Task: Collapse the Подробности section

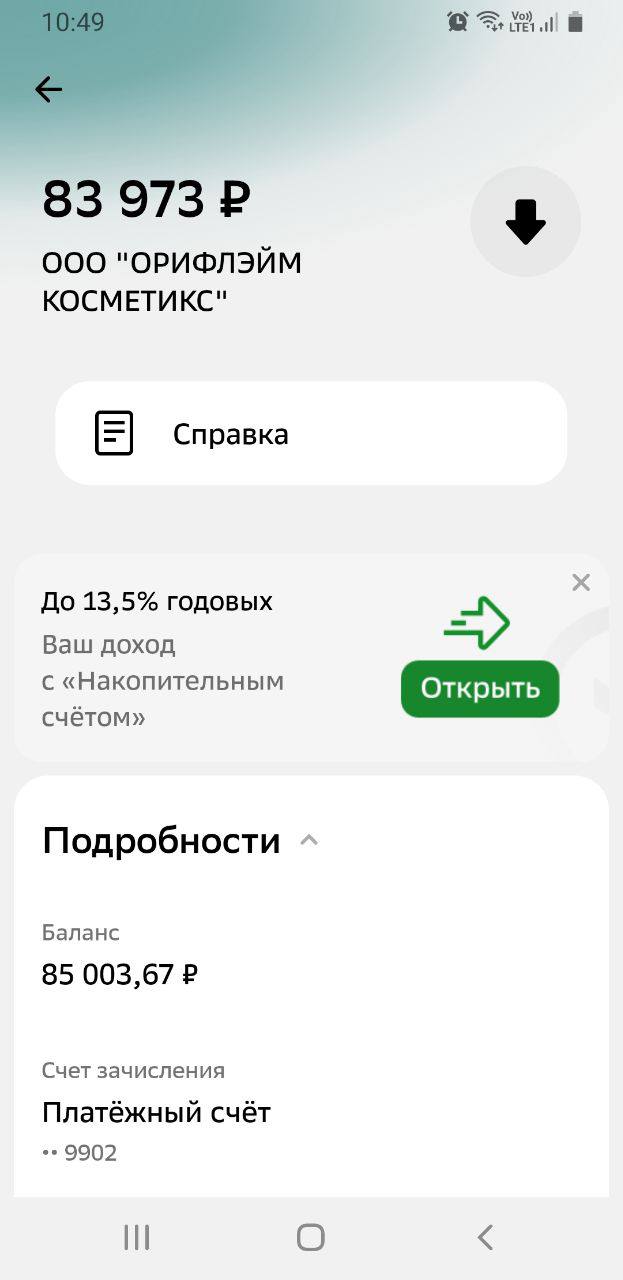Action: click(x=309, y=841)
